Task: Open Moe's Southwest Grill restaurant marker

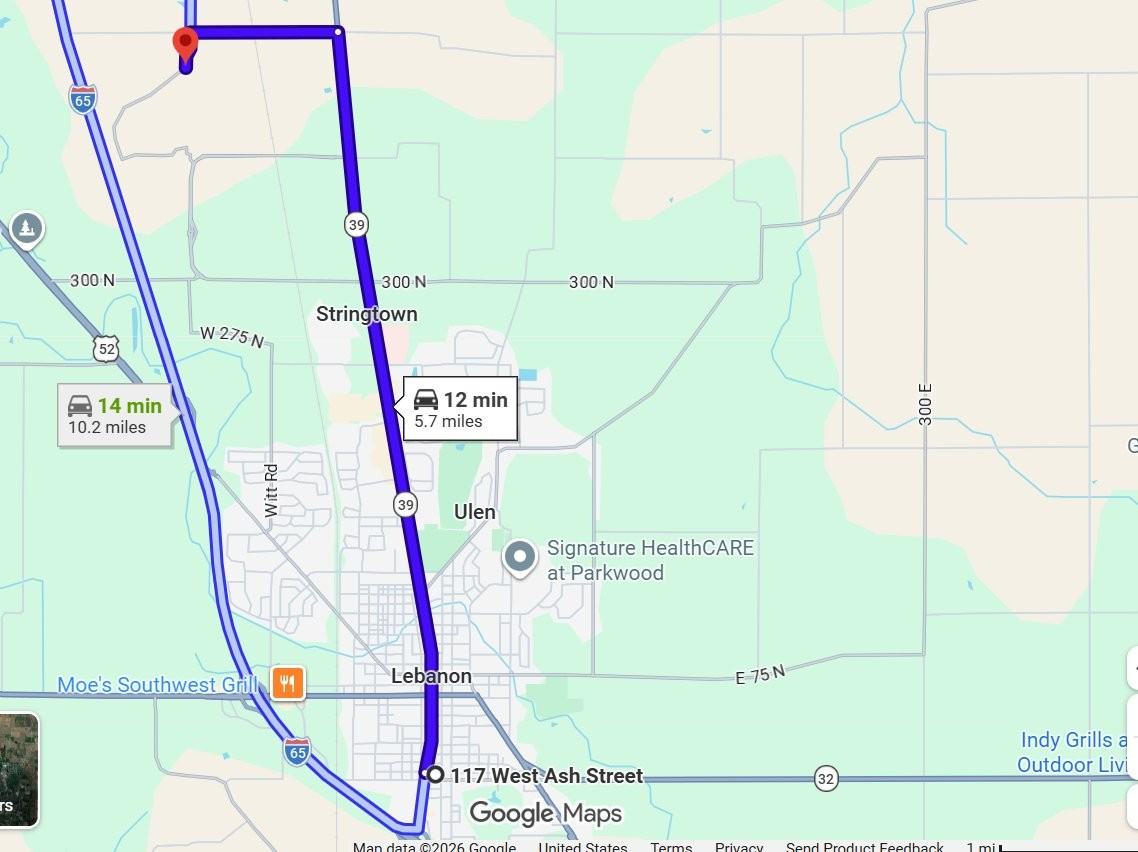Action: click(288, 684)
